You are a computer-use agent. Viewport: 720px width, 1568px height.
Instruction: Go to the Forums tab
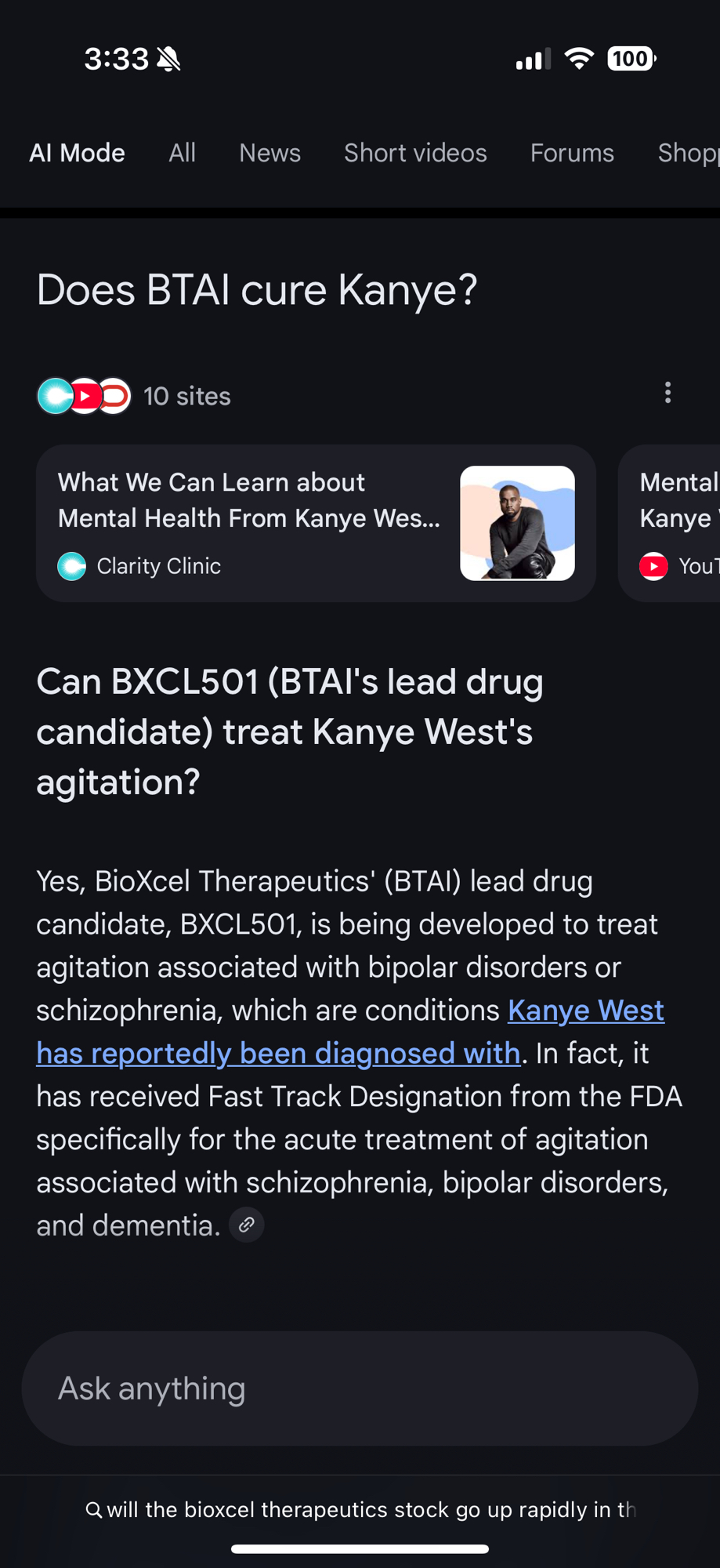[x=572, y=153]
